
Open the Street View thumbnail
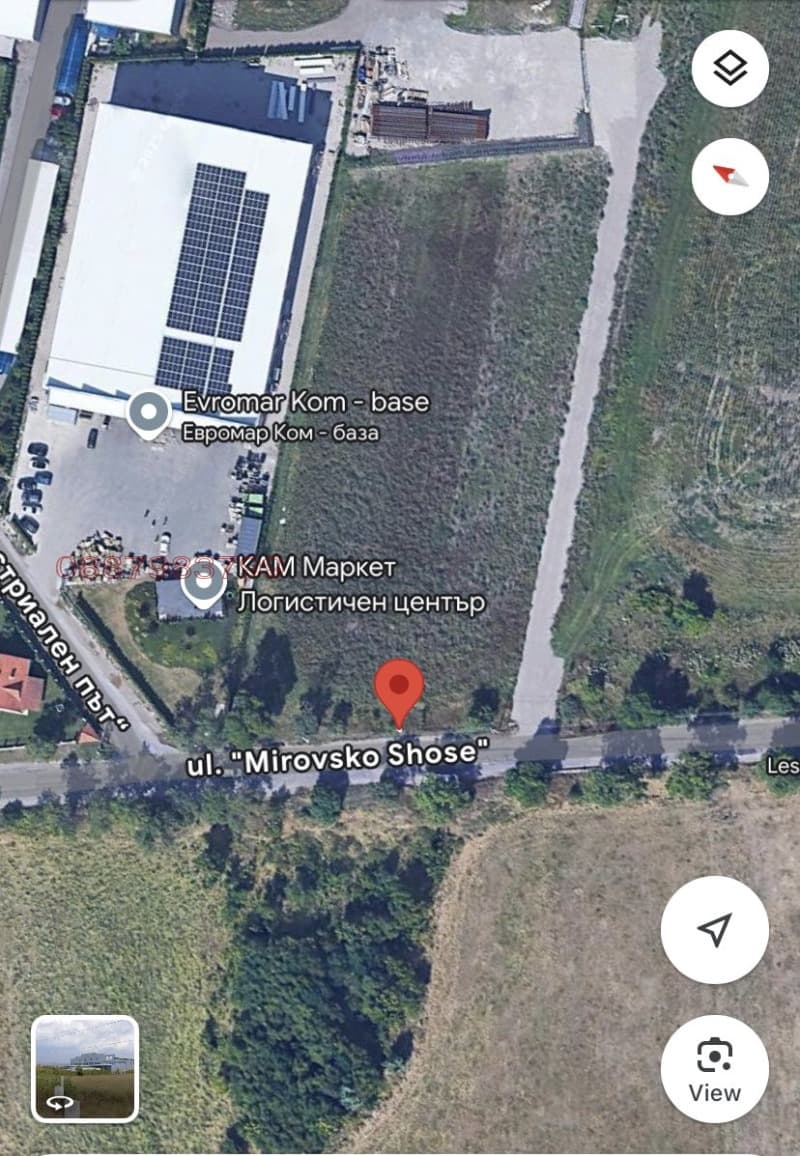[84, 1068]
